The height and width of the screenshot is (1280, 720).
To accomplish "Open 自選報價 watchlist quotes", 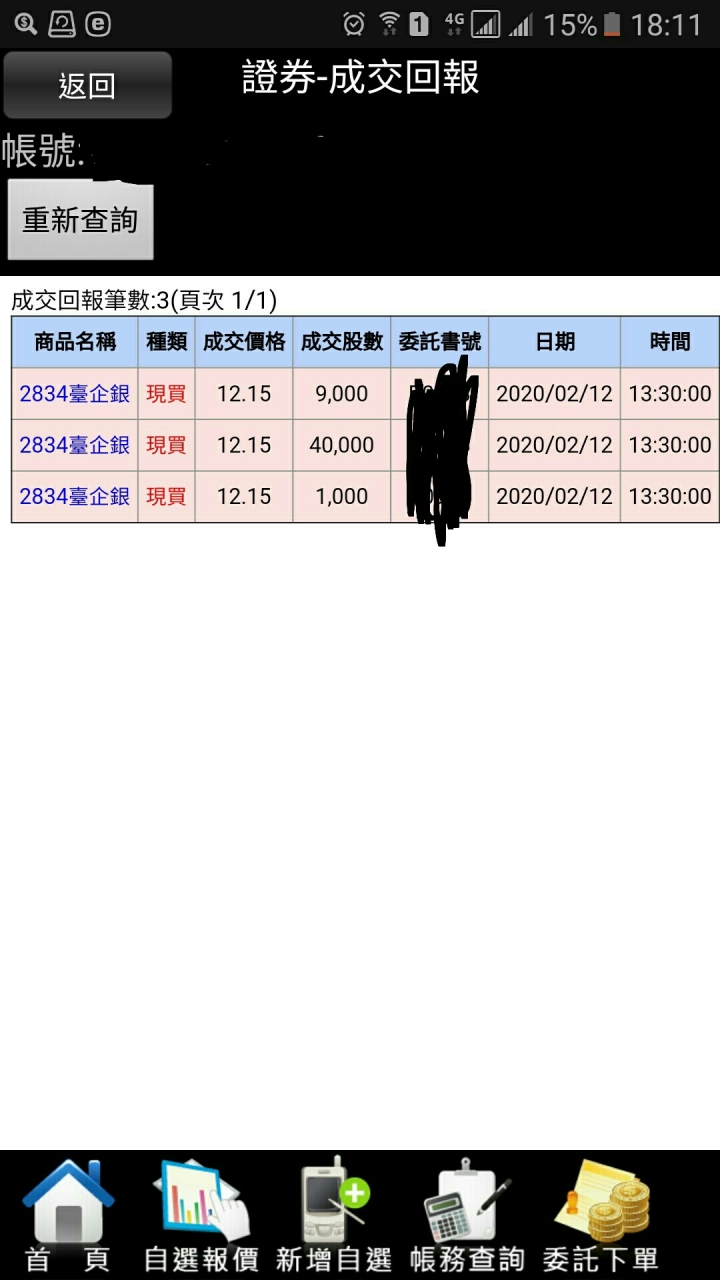I will point(201,1216).
